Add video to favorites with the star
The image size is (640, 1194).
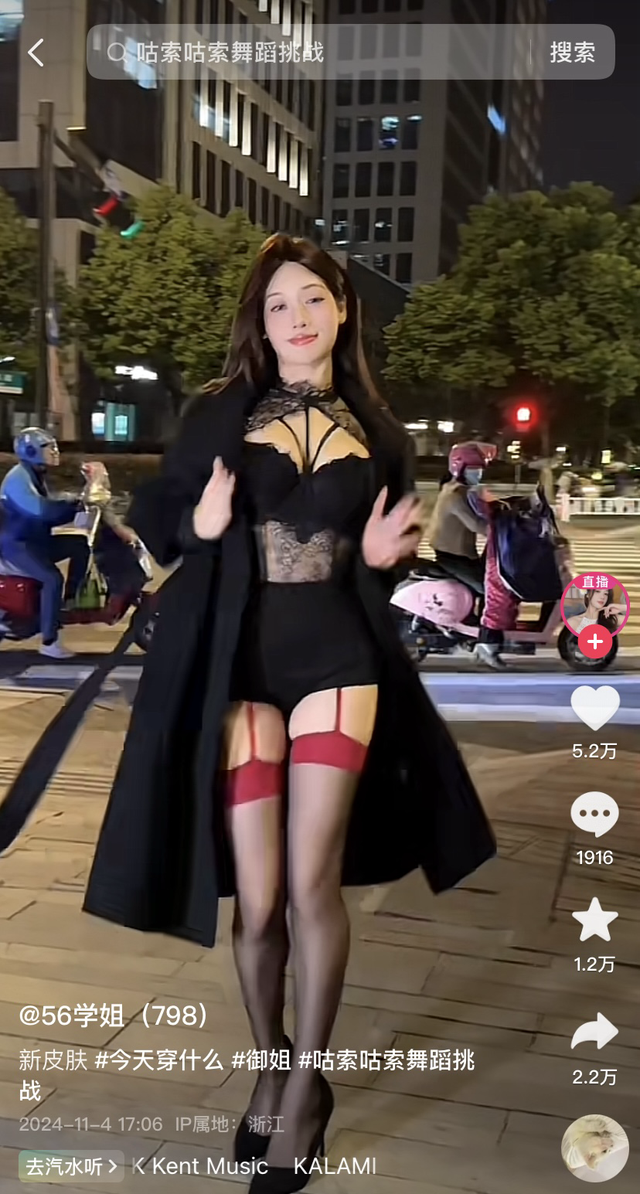click(595, 920)
